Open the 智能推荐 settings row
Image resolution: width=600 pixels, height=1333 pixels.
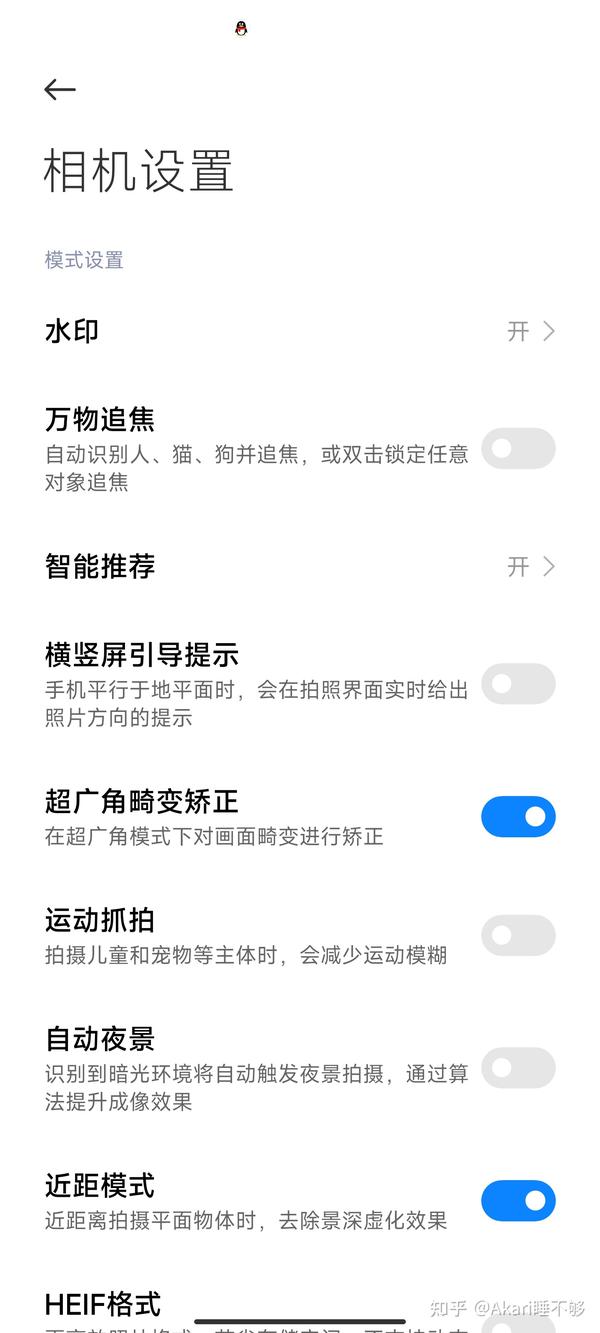[x=300, y=567]
